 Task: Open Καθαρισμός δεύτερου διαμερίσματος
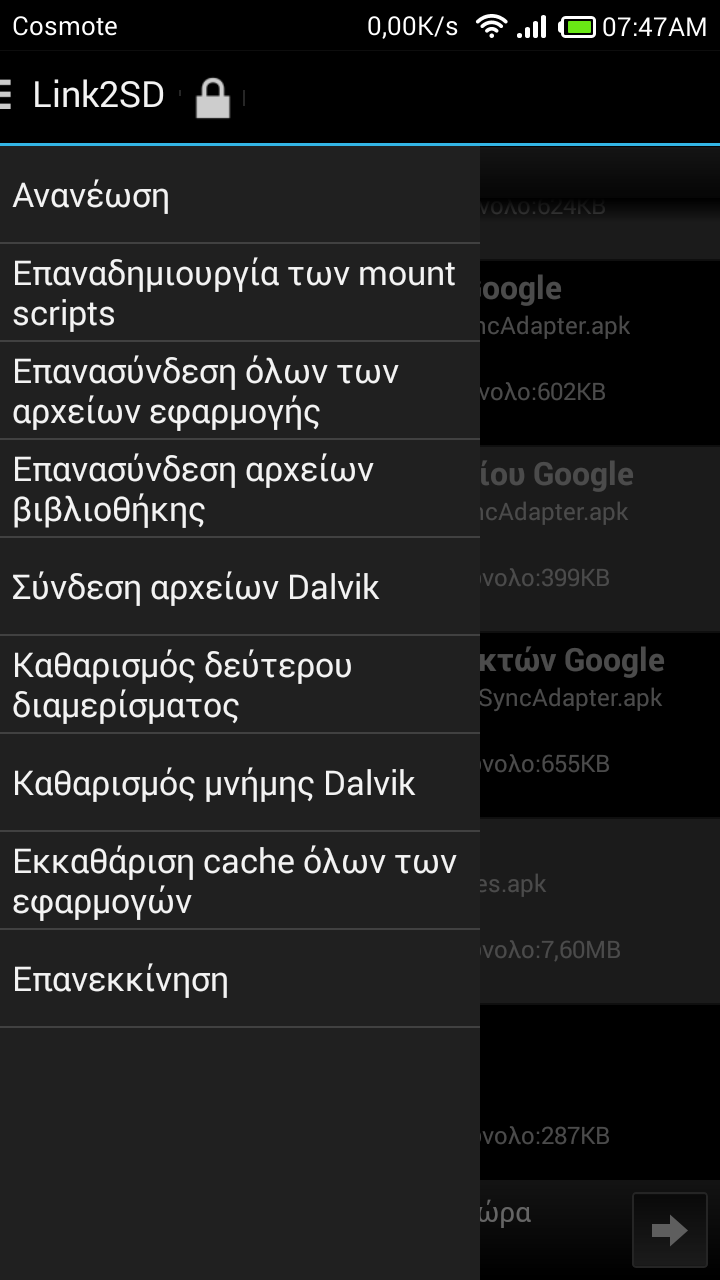pyautogui.click(x=240, y=685)
